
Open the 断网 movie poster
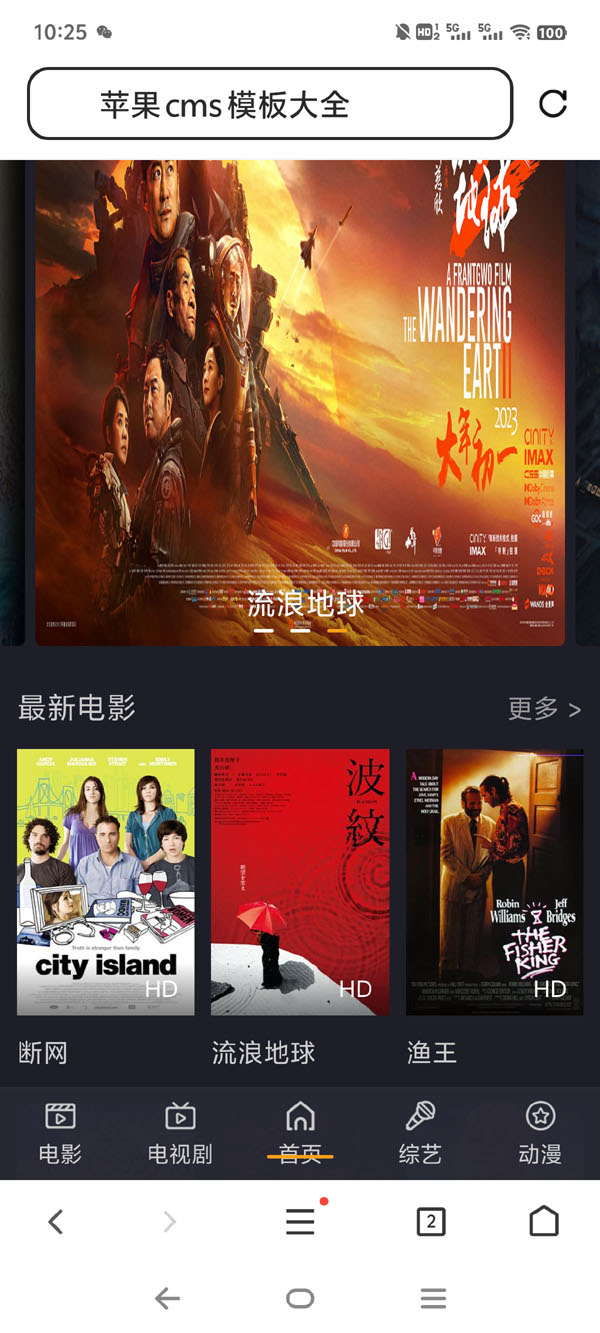[106, 882]
